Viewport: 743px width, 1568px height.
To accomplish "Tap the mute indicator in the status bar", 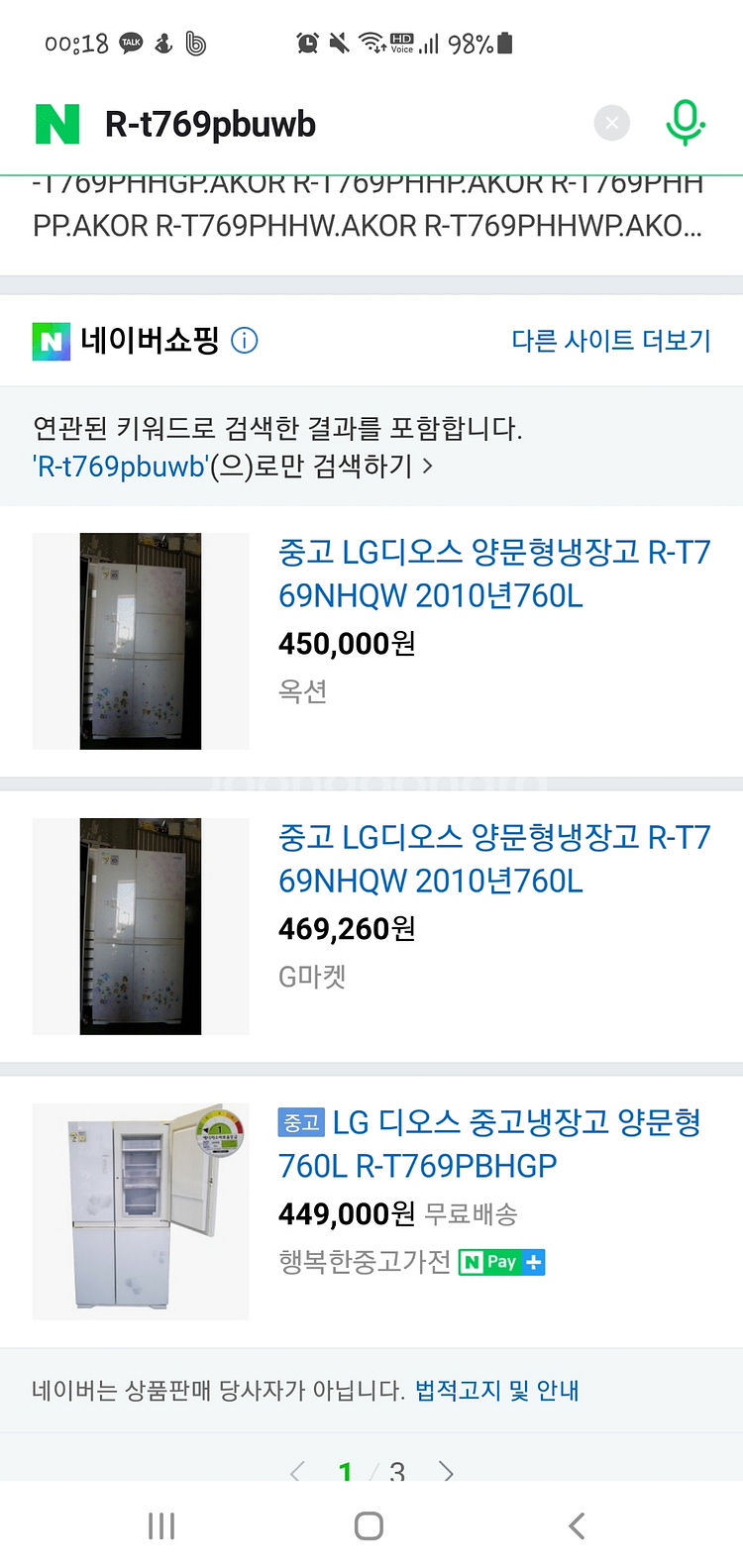I will (339, 43).
